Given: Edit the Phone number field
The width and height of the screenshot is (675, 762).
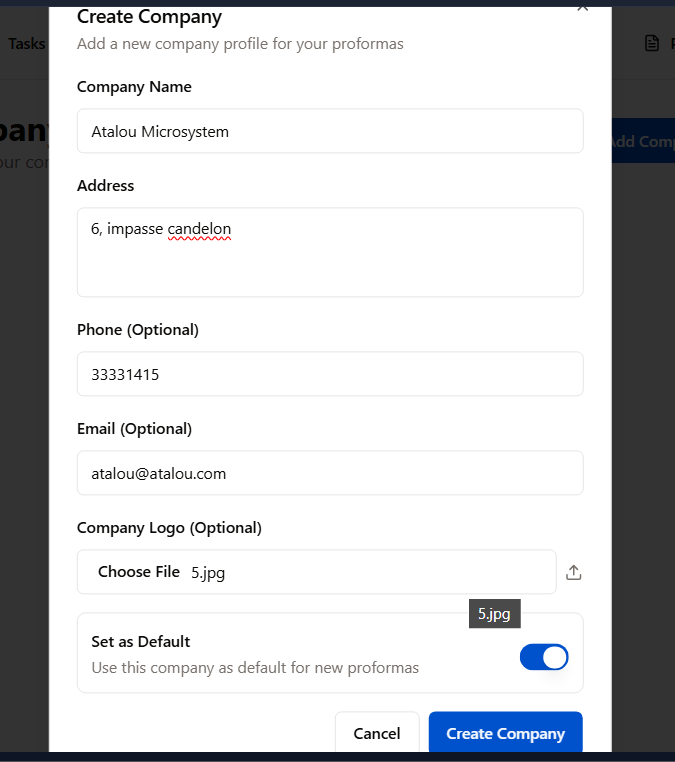Looking at the screenshot, I should point(330,374).
